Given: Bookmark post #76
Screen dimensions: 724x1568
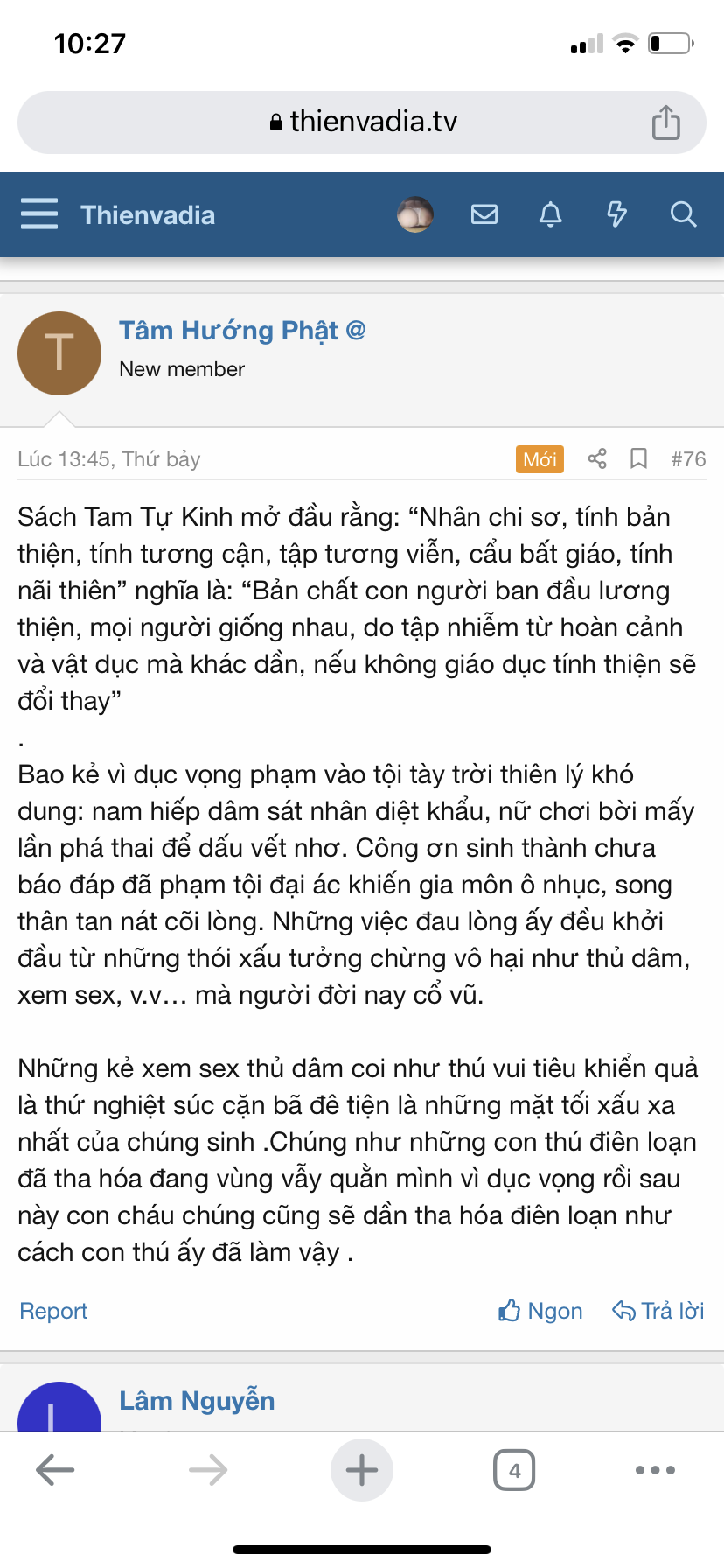Looking at the screenshot, I should (639, 458).
